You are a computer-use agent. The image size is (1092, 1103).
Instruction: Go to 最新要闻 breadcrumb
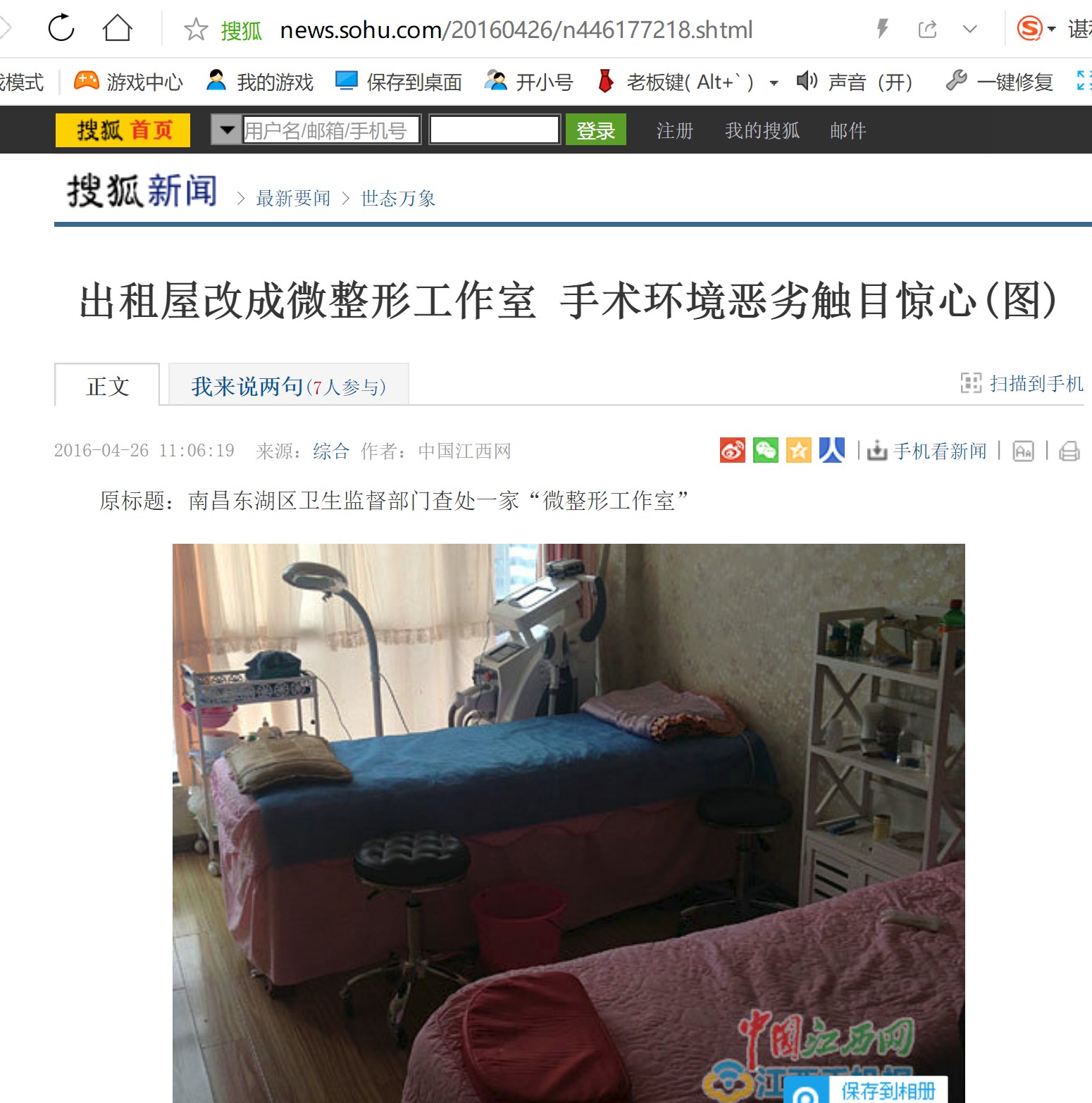[x=293, y=199]
